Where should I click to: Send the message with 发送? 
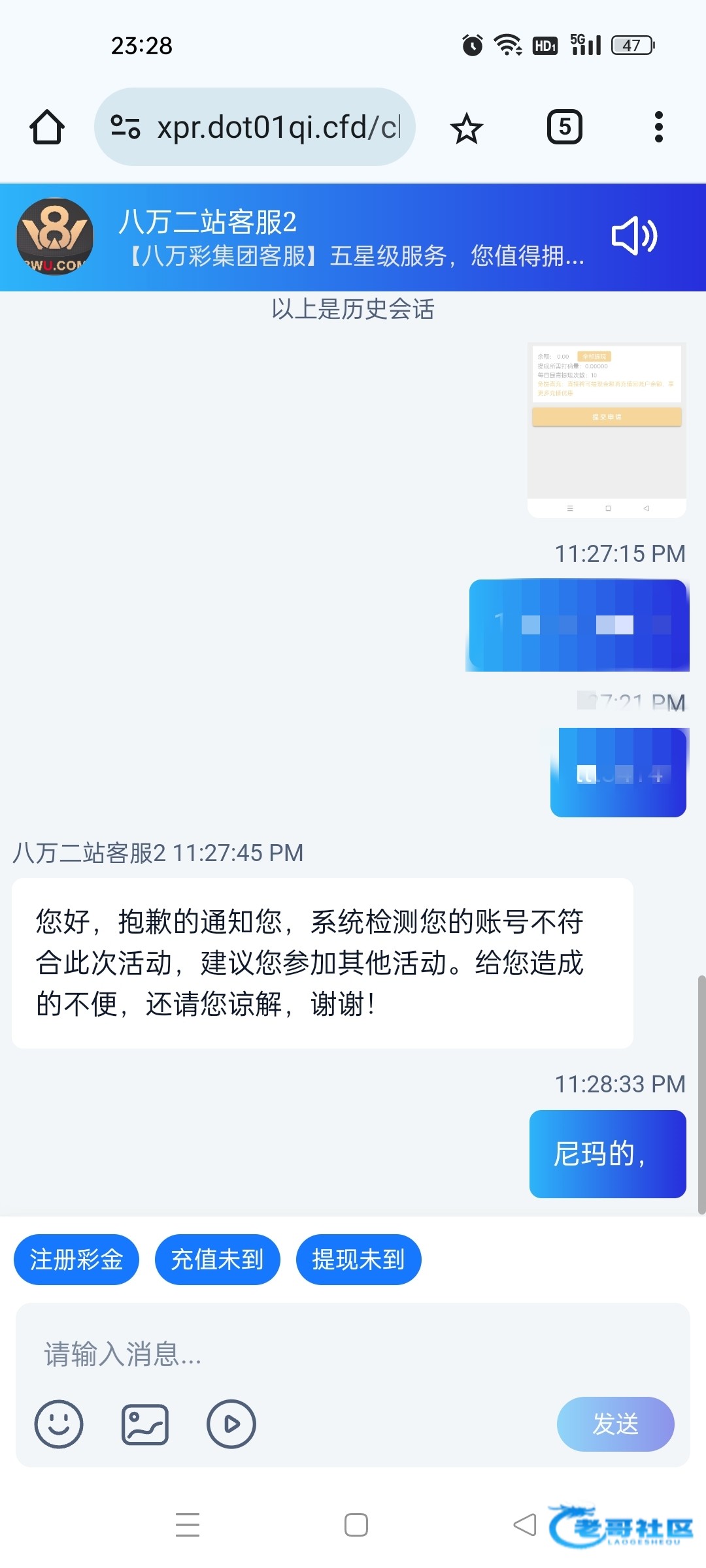(x=615, y=1424)
